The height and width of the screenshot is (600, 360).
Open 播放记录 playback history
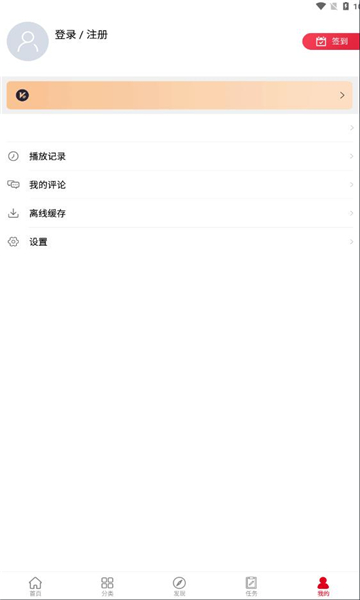click(x=179, y=156)
